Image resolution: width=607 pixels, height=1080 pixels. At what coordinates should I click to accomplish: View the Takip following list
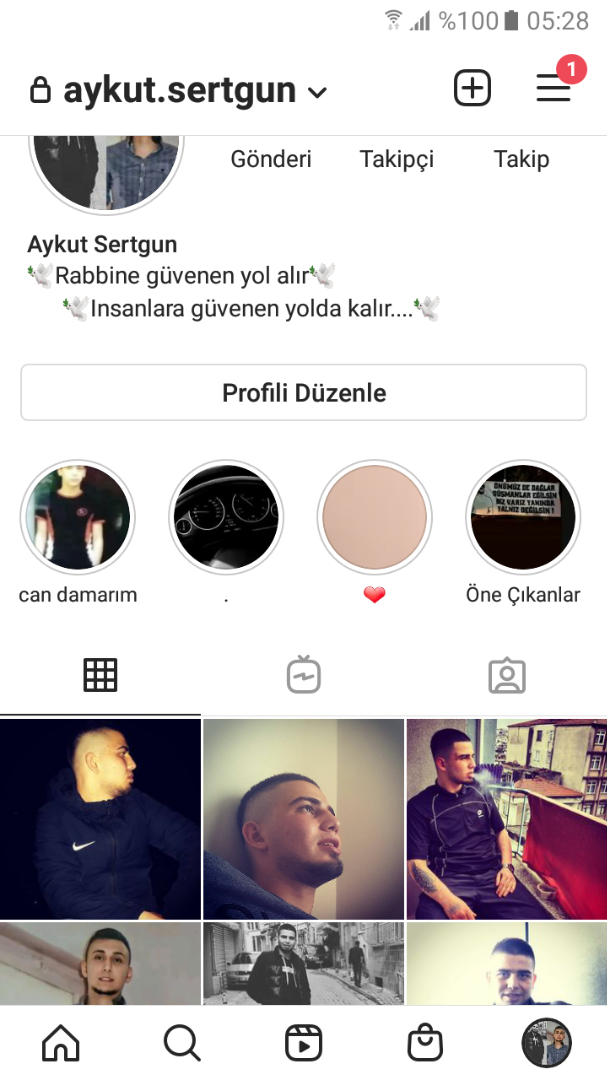521,159
